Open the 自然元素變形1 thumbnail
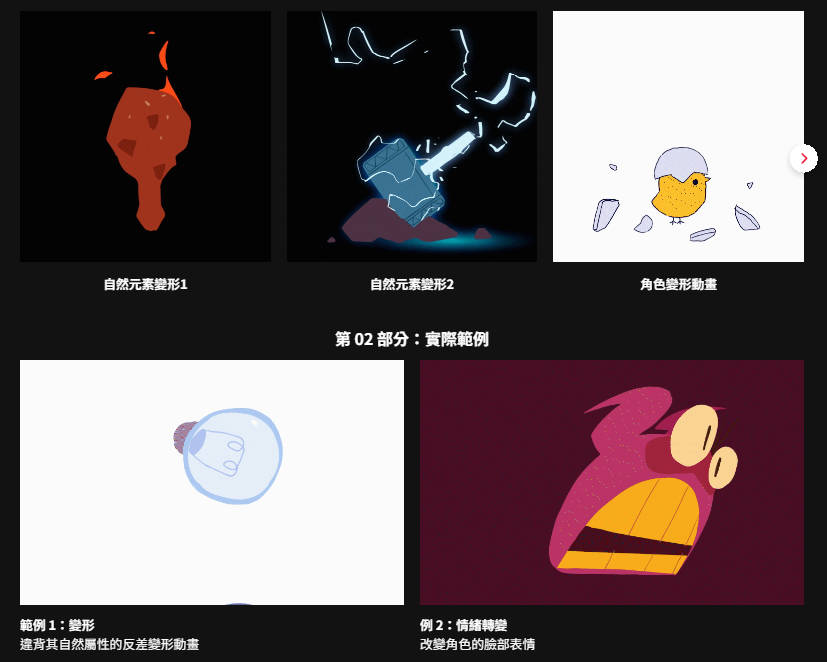This screenshot has height=662, width=827. click(145, 137)
